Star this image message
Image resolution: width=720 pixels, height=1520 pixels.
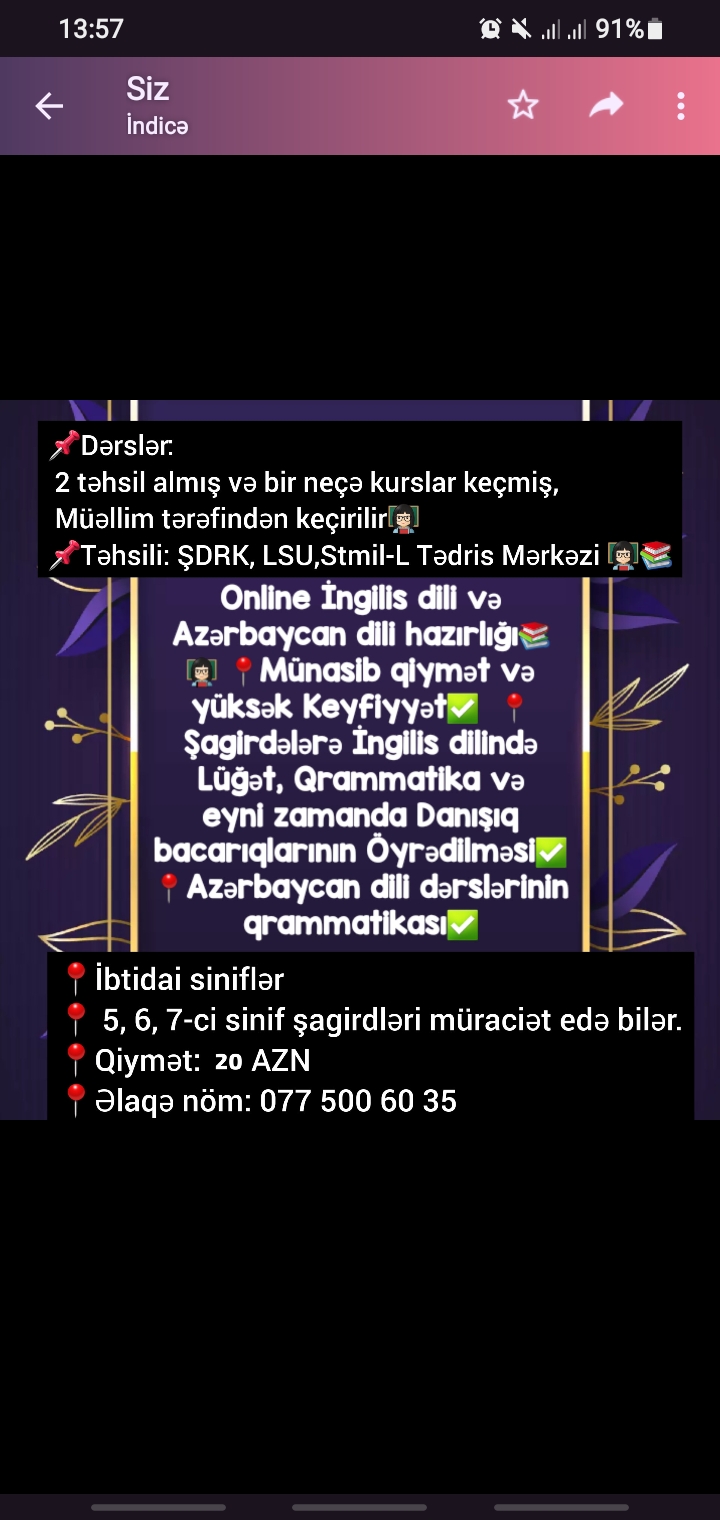coord(523,106)
